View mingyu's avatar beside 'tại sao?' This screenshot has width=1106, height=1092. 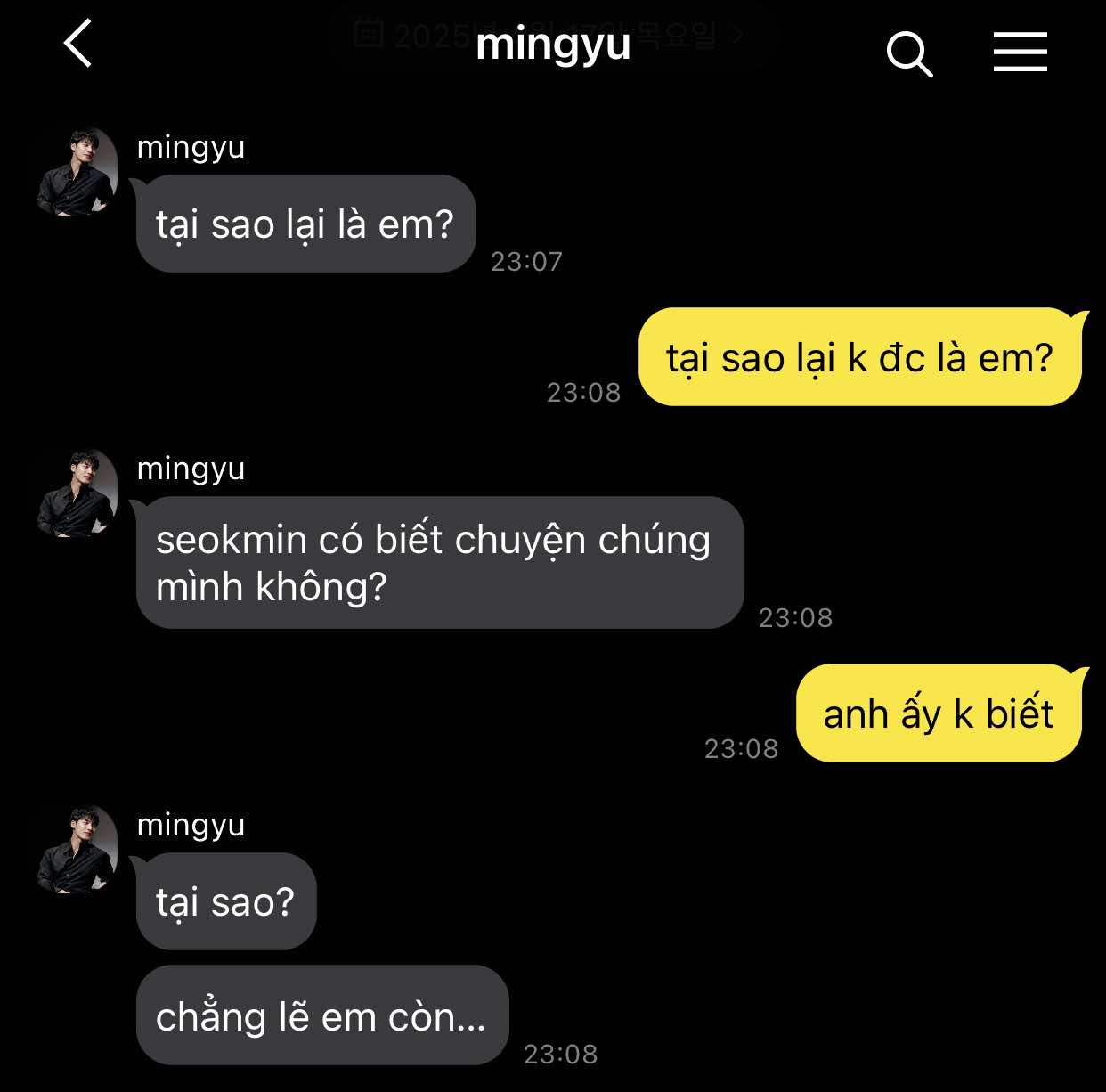tap(77, 850)
